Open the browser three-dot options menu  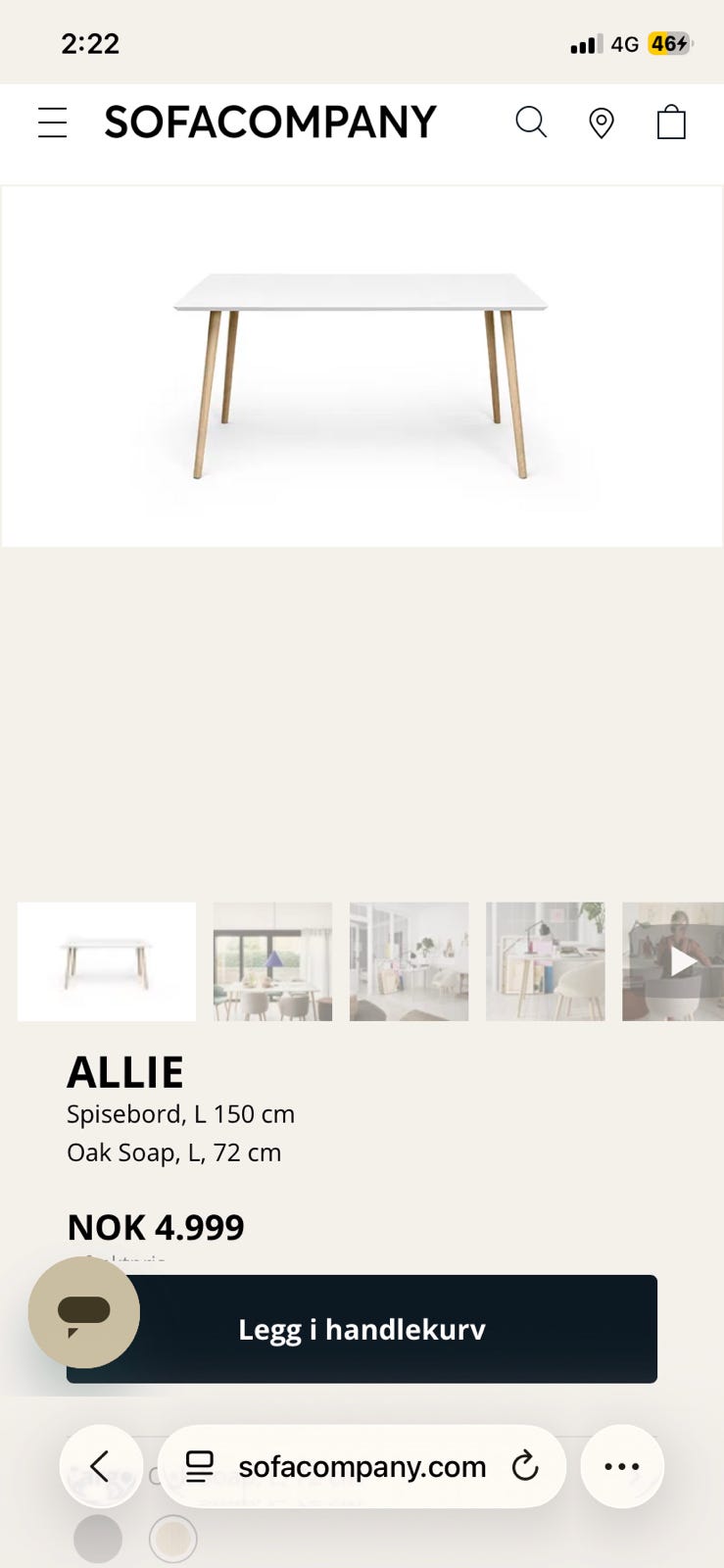tap(622, 1466)
